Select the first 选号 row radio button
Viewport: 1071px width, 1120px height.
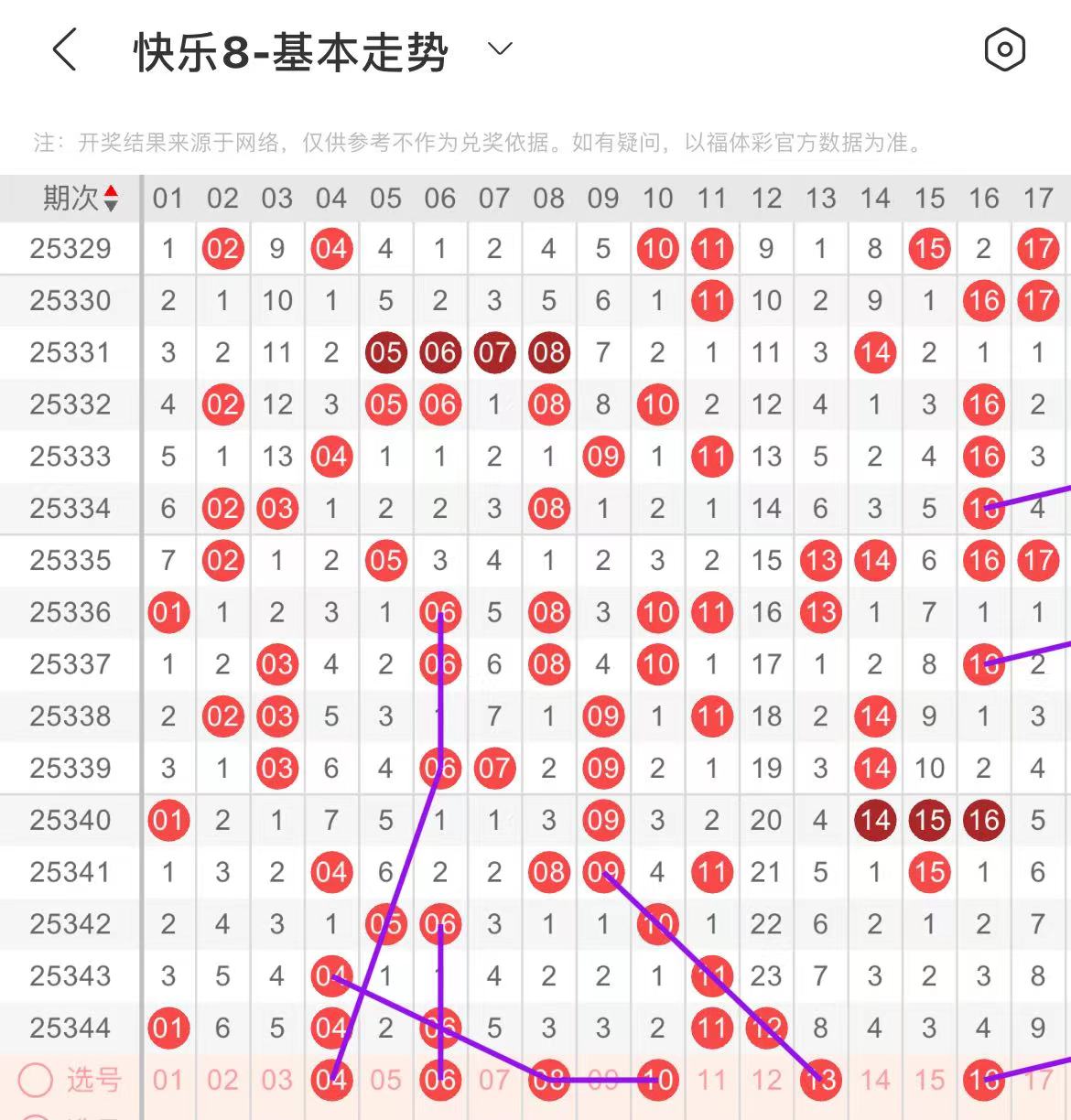37,1080
